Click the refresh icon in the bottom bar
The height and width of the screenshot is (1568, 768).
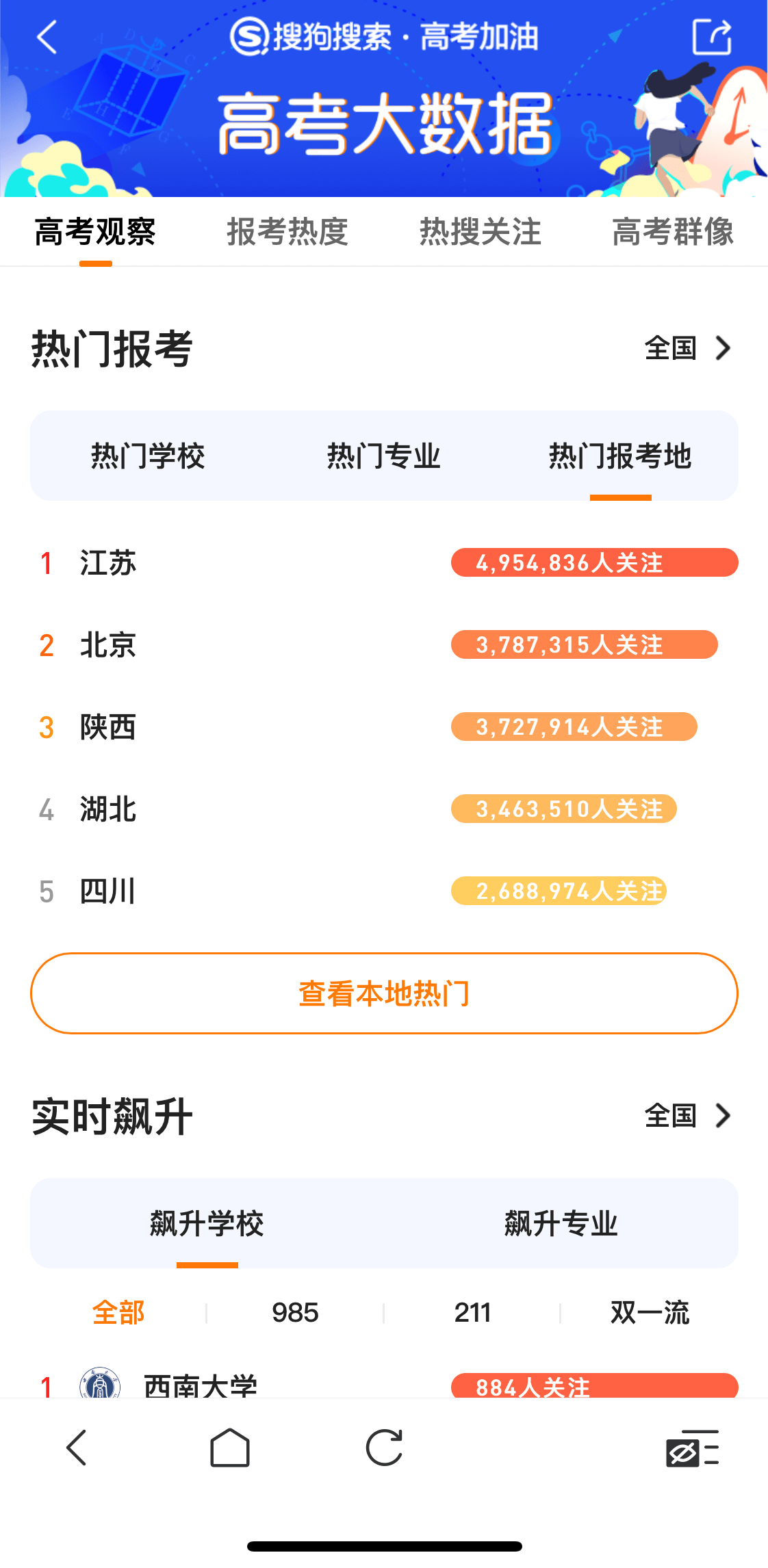pyautogui.click(x=384, y=1447)
